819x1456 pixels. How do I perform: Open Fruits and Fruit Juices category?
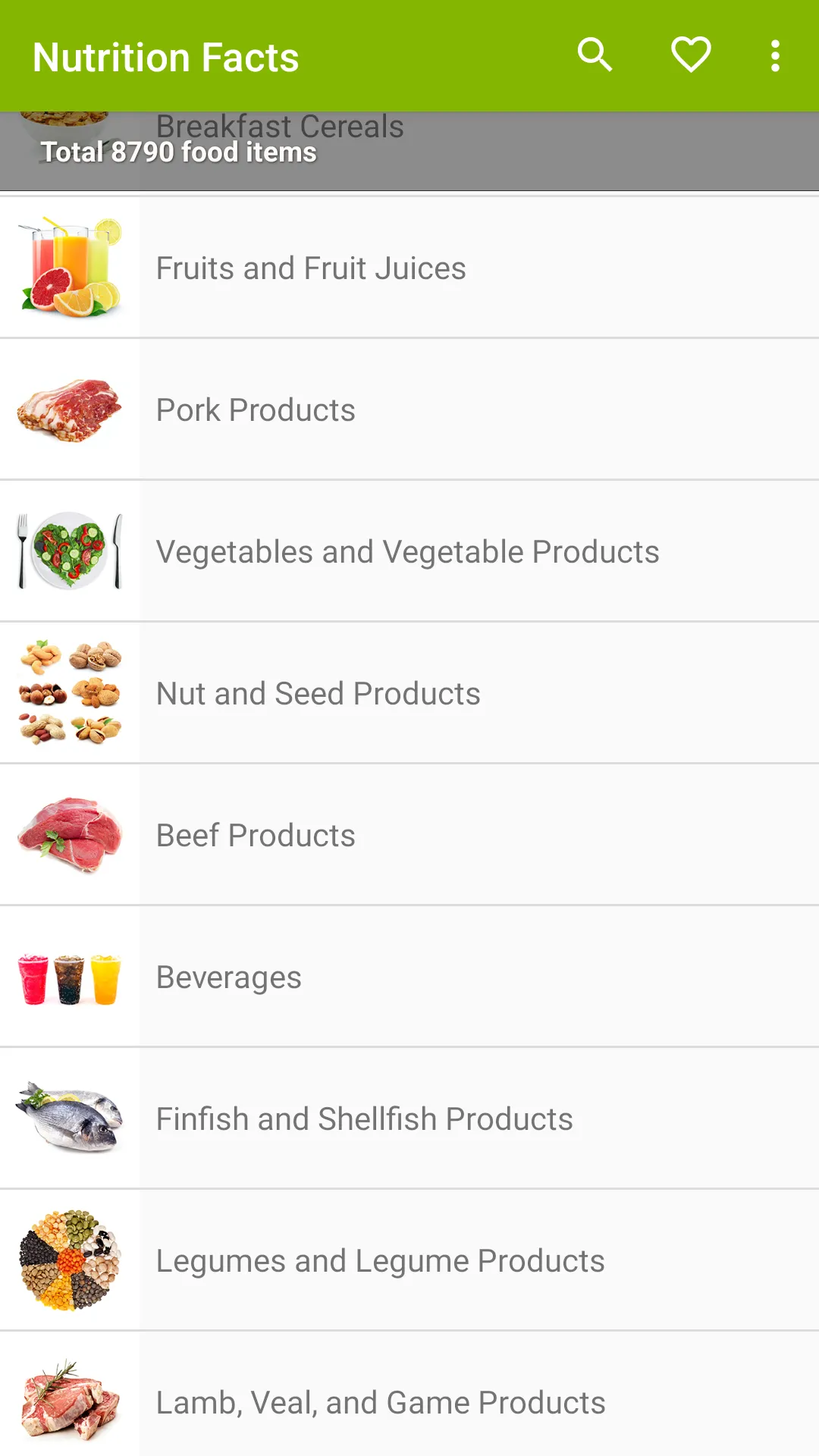click(x=409, y=268)
